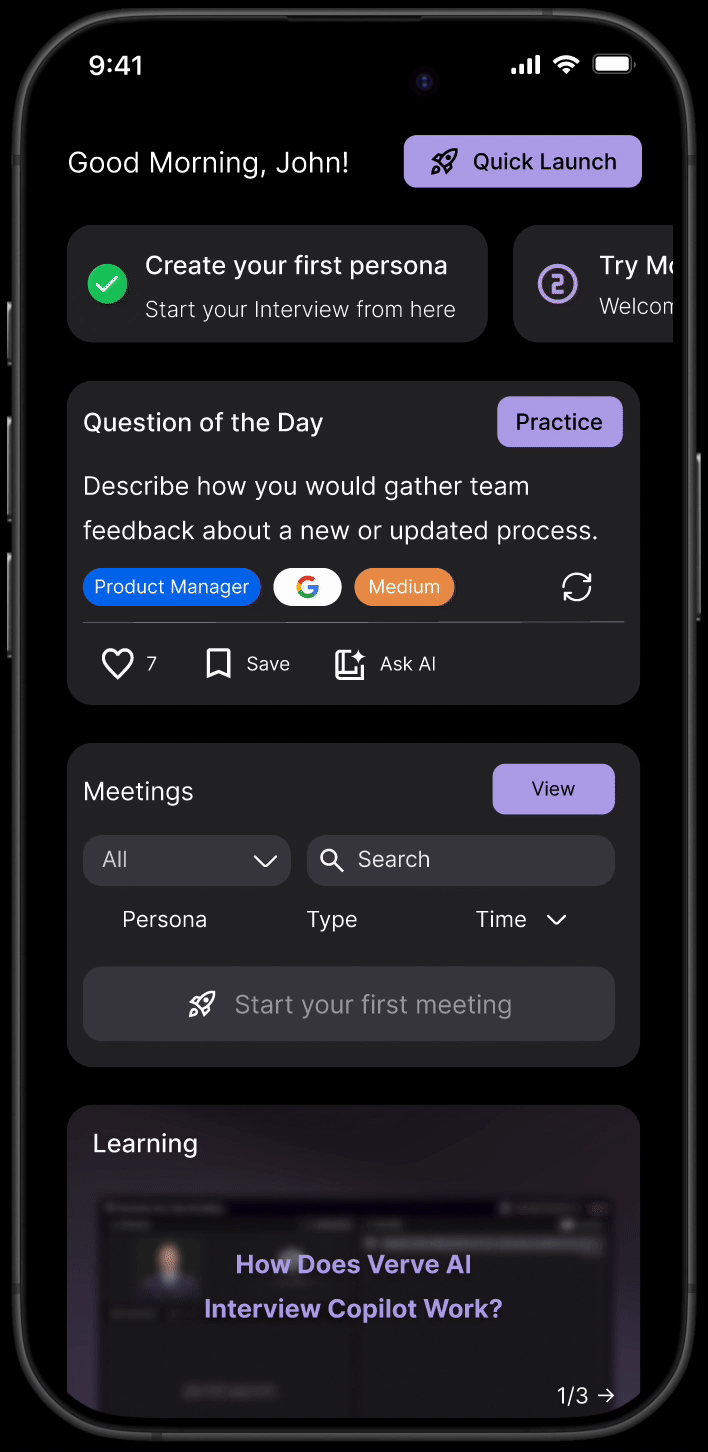This screenshot has width=708, height=1452.
Task: Go to next learning slide arrow
Action: [606, 1396]
